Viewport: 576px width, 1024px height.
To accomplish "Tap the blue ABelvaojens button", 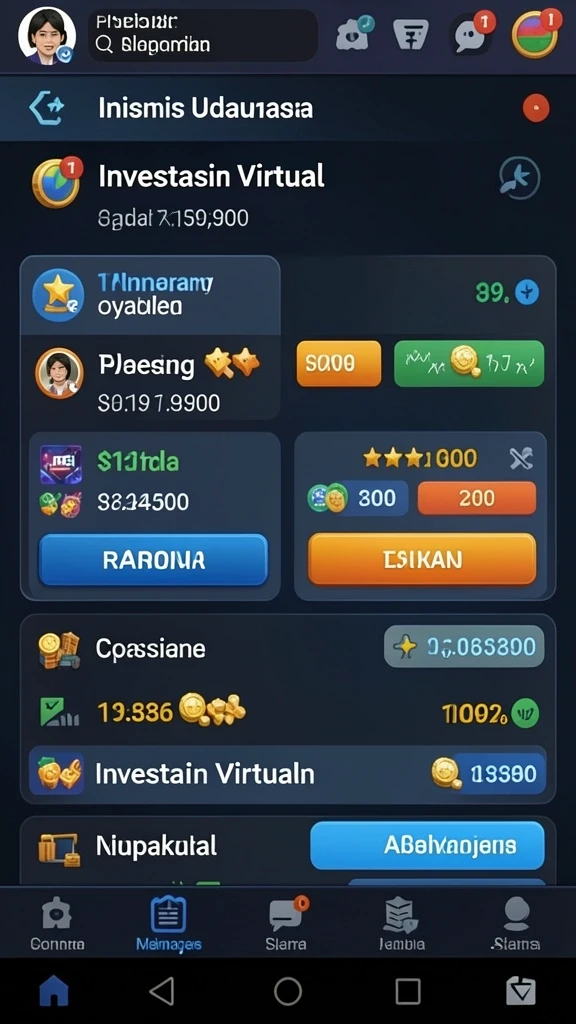I will pyautogui.click(x=427, y=846).
